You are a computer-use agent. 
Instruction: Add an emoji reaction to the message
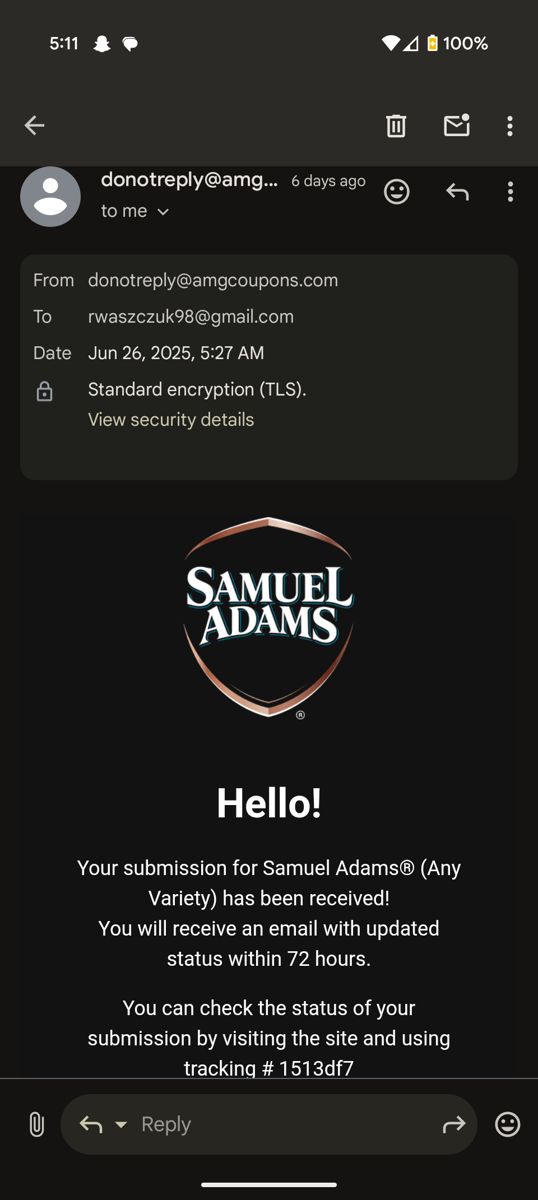[397, 191]
